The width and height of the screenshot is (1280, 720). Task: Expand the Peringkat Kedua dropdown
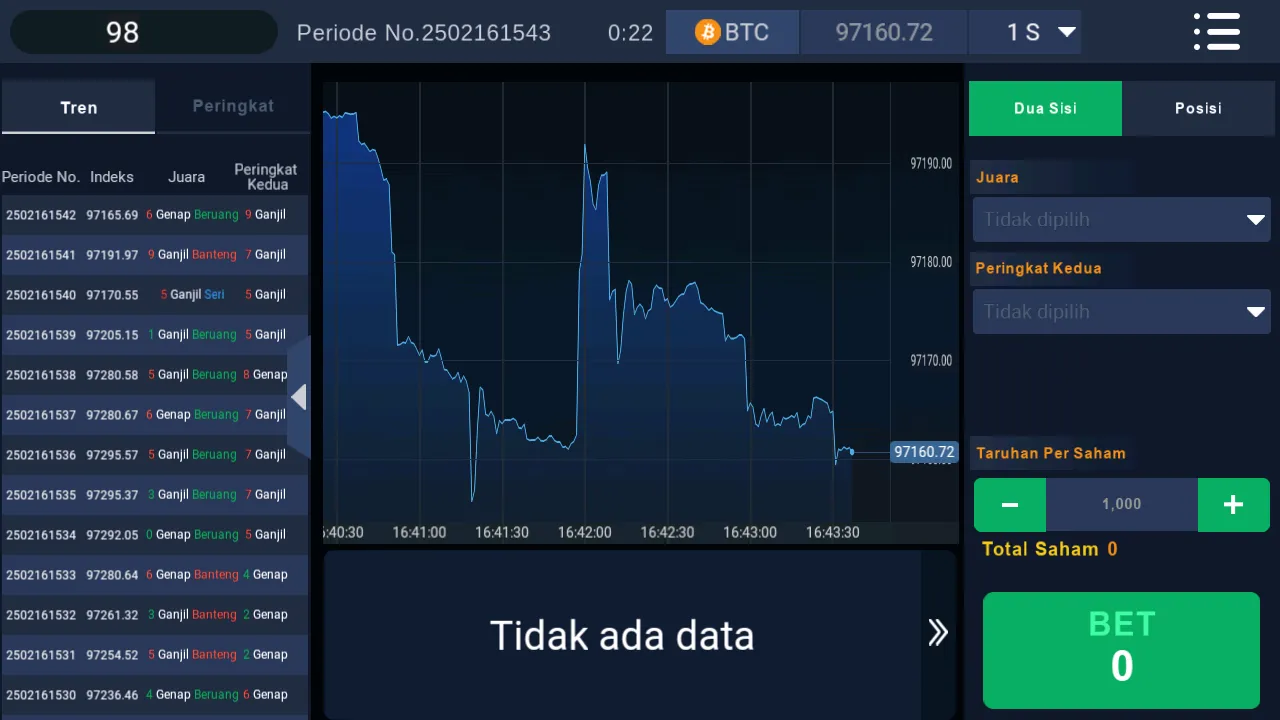coord(1121,311)
